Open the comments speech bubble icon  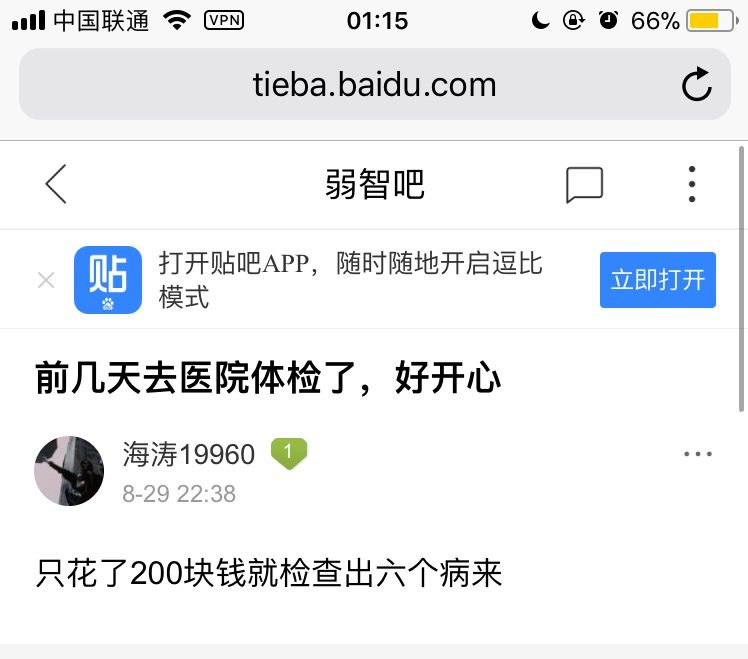click(x=584, y=185)
